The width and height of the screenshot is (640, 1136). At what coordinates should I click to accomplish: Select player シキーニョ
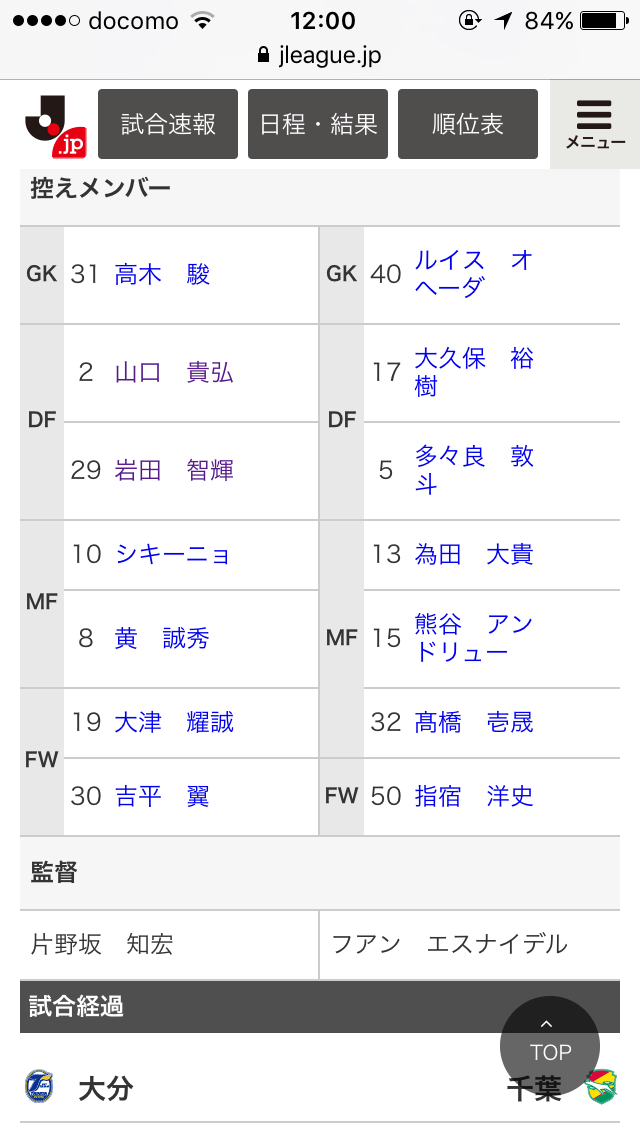pyautogui.click(x=173, y=554)
